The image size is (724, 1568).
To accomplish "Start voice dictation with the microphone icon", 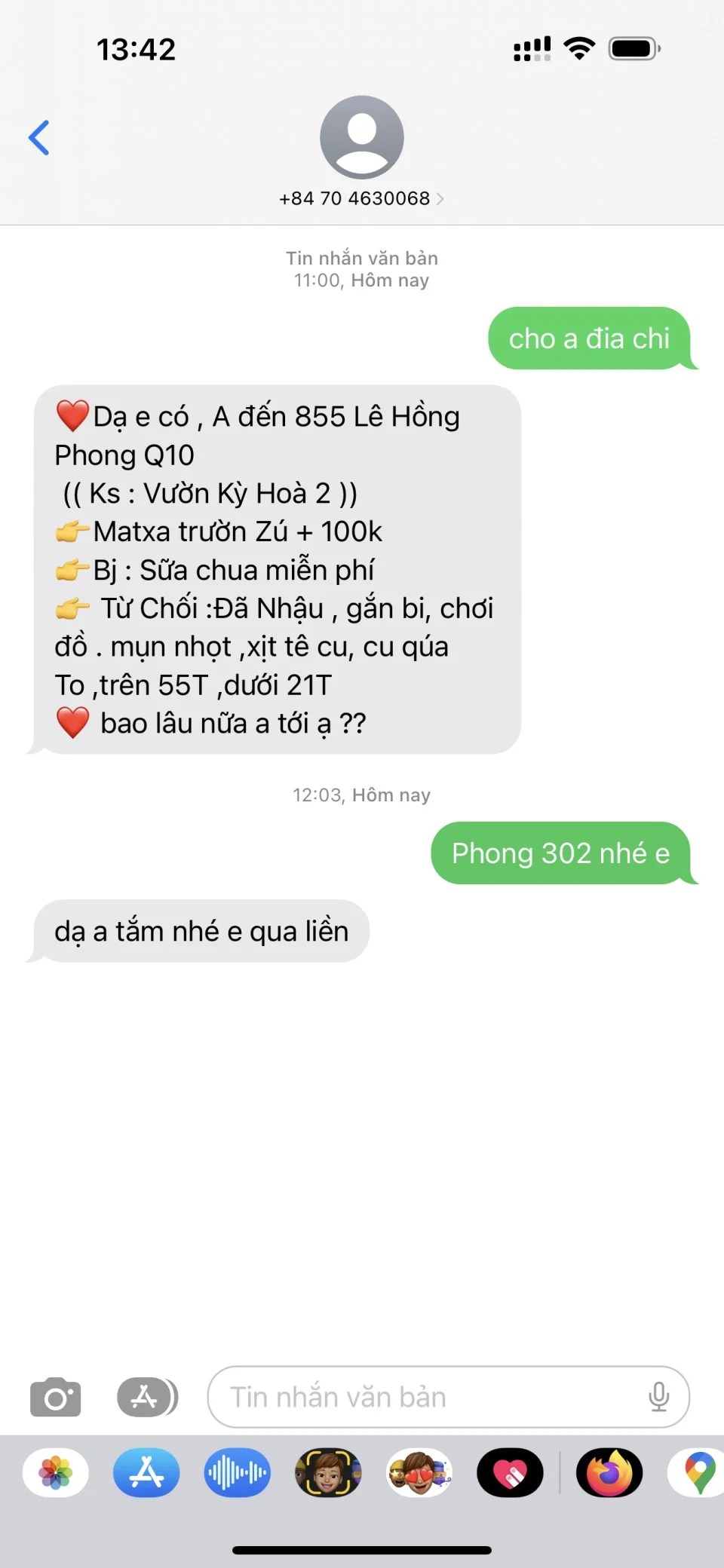I will click(658, 1397).
